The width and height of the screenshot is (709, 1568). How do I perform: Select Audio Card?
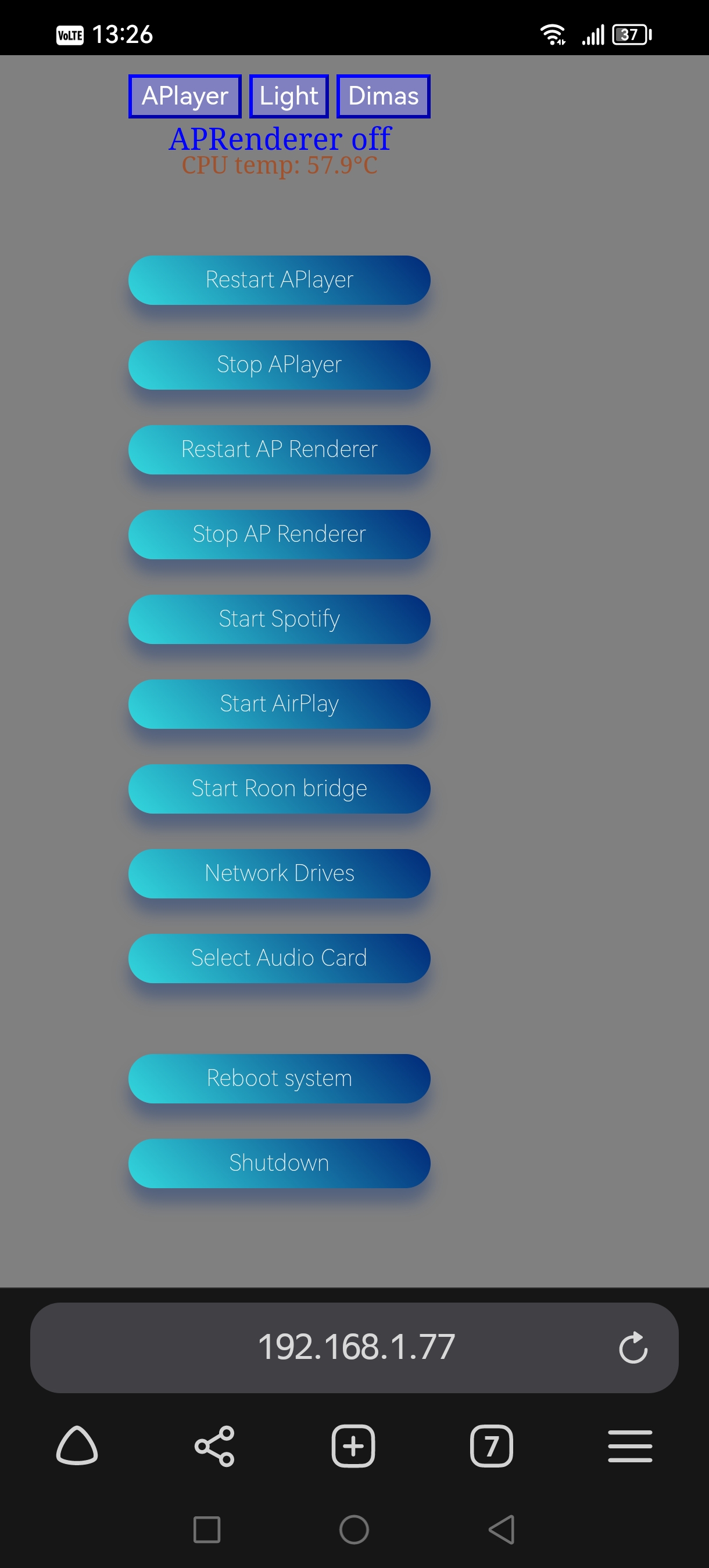279,958
